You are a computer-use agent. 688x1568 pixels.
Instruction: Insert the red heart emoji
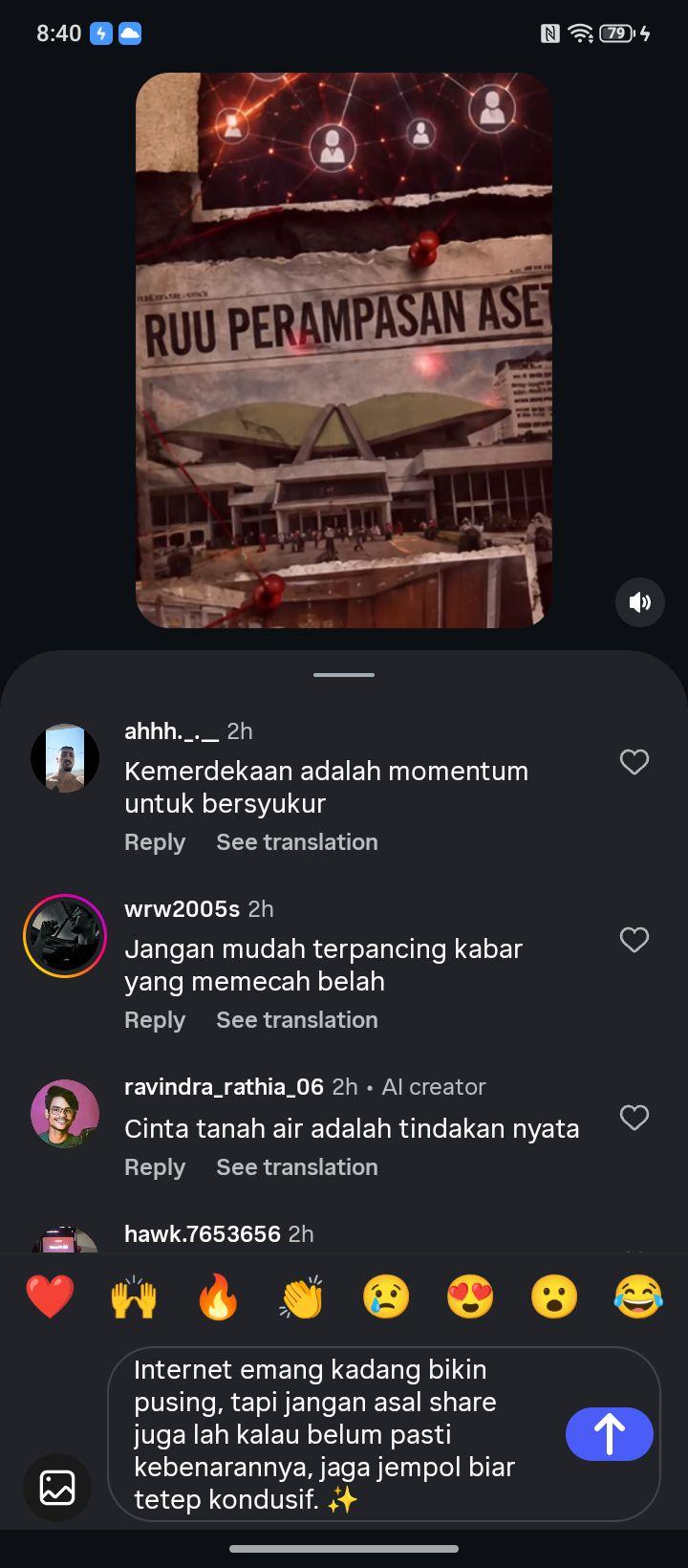pos(50,1297)
